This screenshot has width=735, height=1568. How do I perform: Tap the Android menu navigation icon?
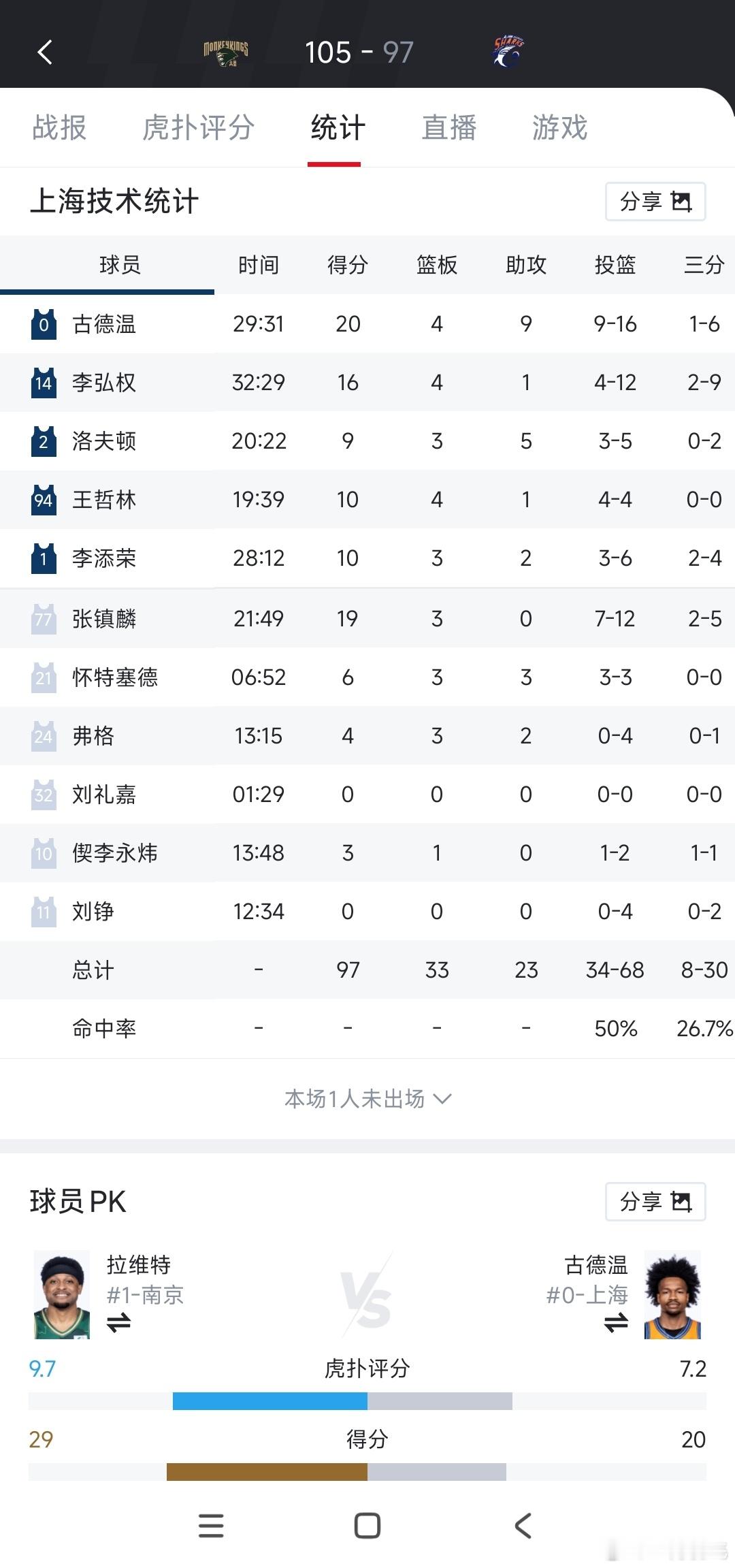point(211,1525)
